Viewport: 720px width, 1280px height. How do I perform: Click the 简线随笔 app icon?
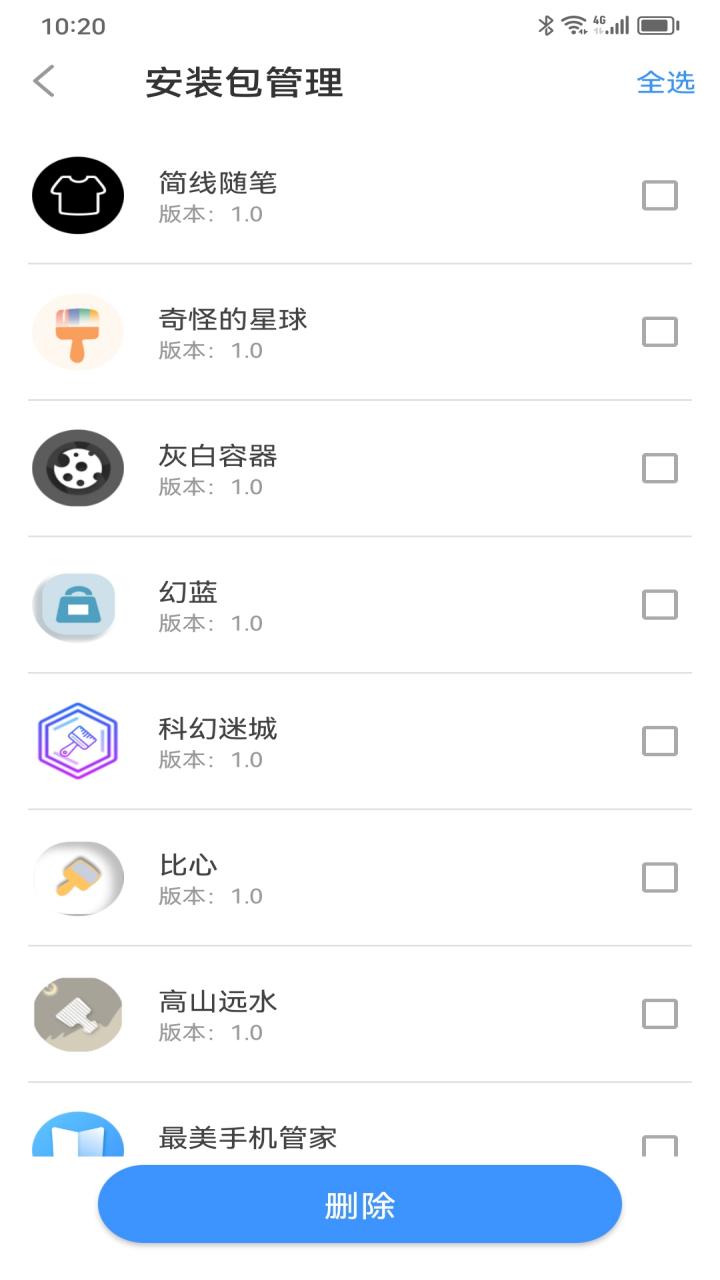(x=77, y=194)
